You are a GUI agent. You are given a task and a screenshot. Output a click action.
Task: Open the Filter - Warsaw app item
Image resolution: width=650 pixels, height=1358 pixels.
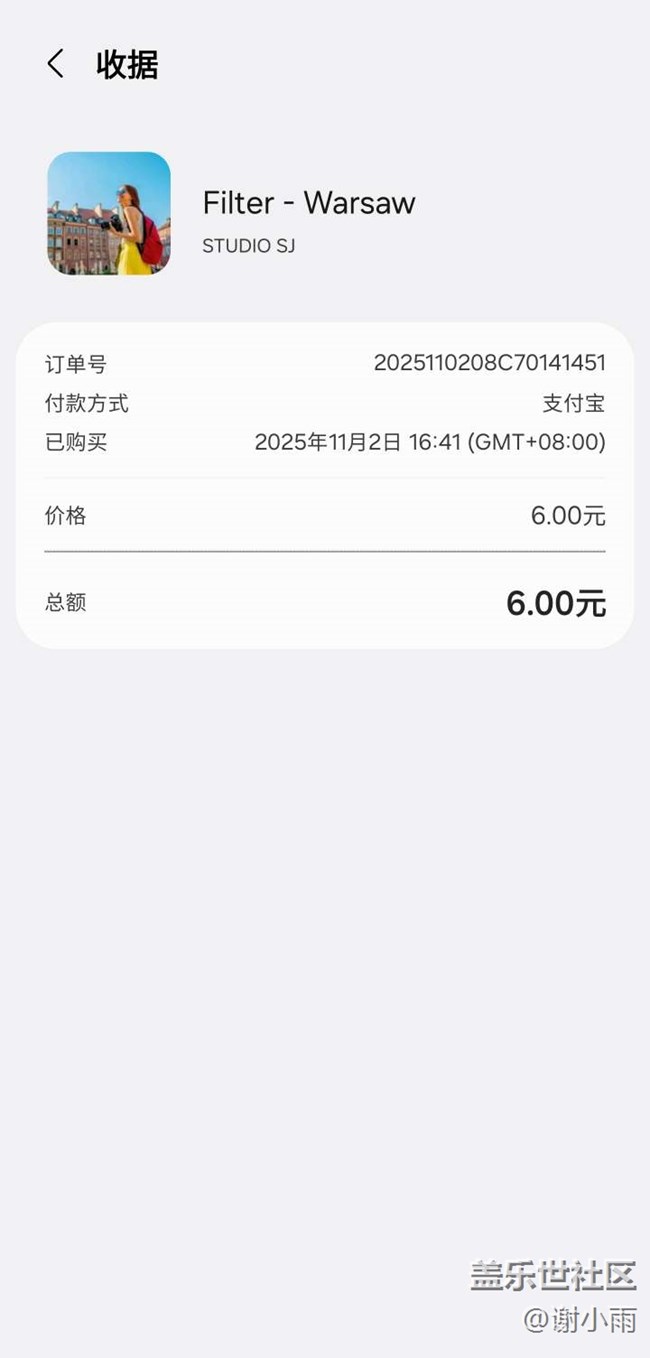tap(109, 213)
